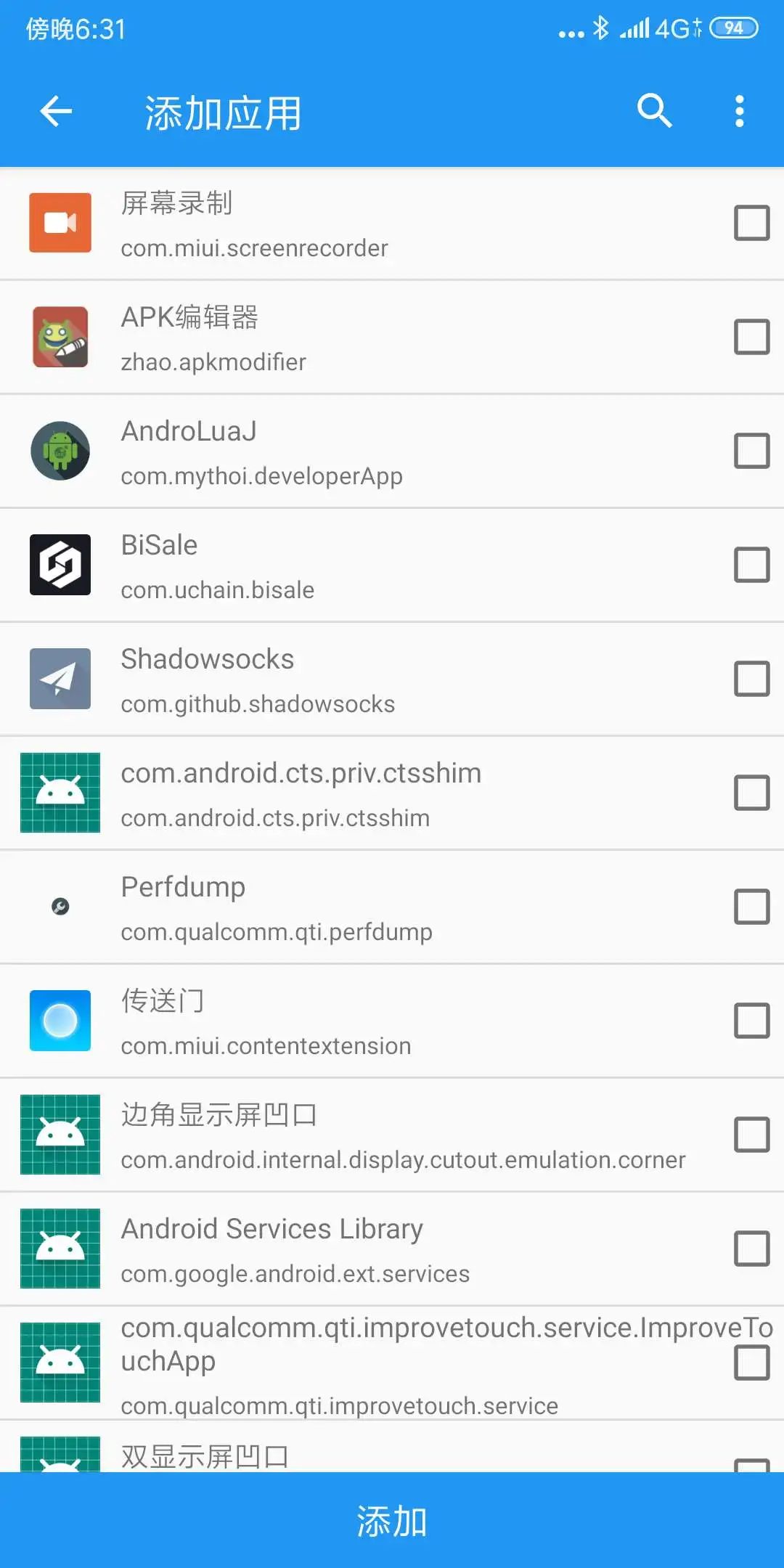Toggle the AndroLuaJ selection box
The width and height of the screenshot is (784, 1568).
751,450
